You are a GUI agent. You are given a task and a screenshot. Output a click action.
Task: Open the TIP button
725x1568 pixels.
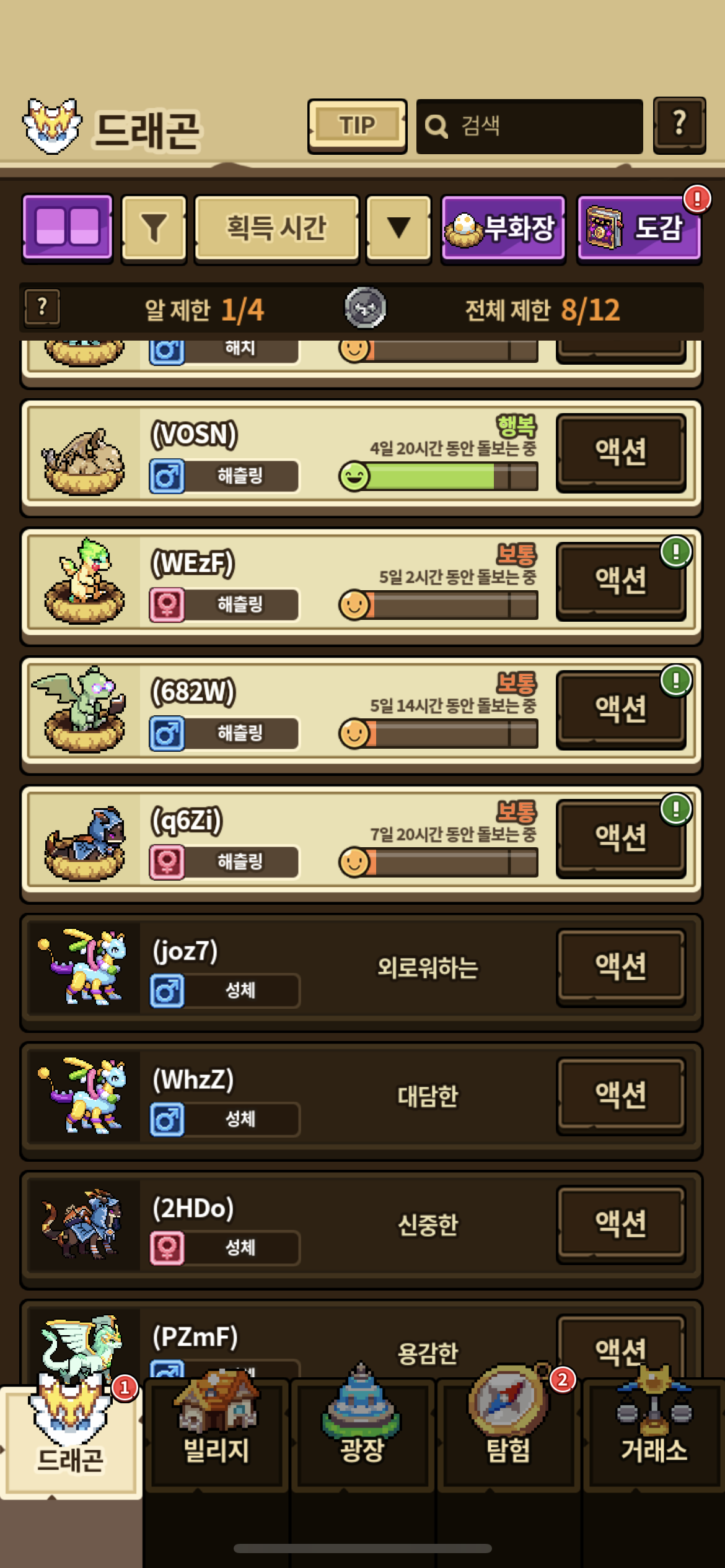coord(357,126)
